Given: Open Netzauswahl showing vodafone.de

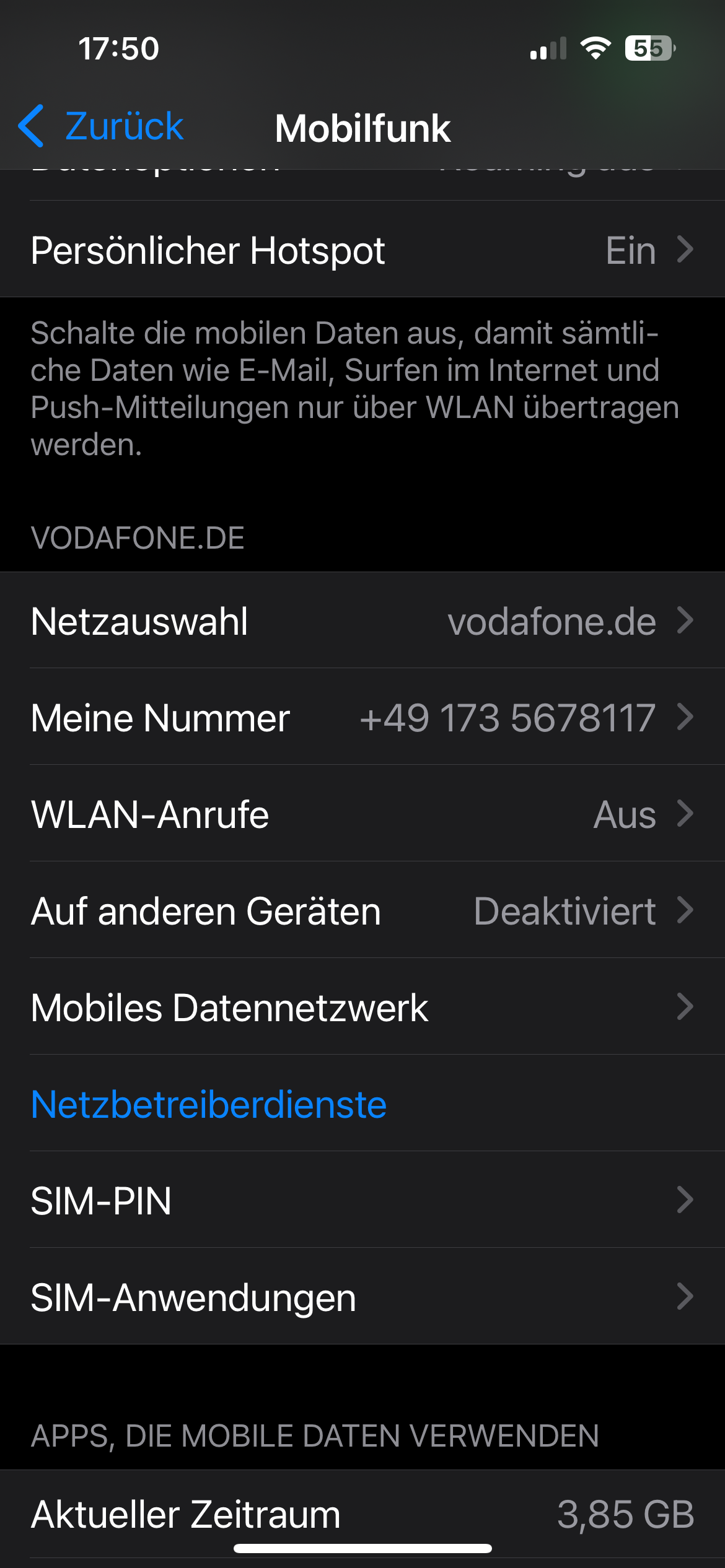Looking at the screenshot, I should click(x=362, y=621).
